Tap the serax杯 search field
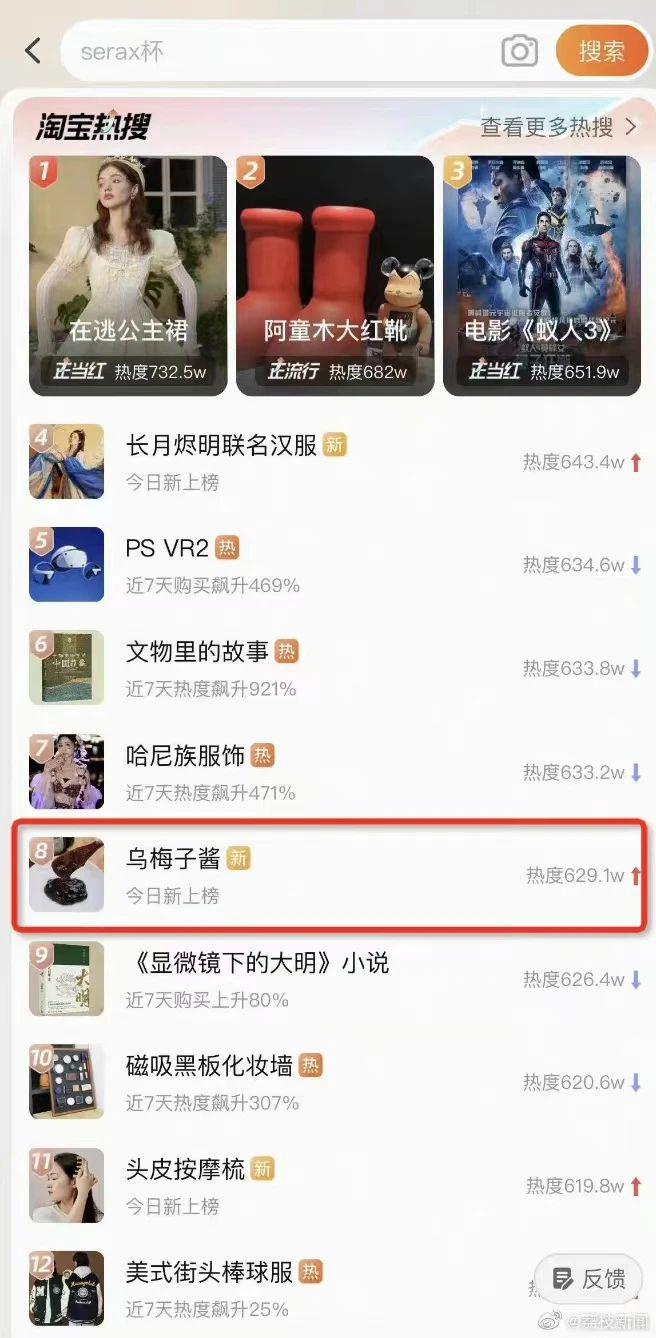Image resolution: width=656 pixels, height=1338 pixels. point(280,52)
